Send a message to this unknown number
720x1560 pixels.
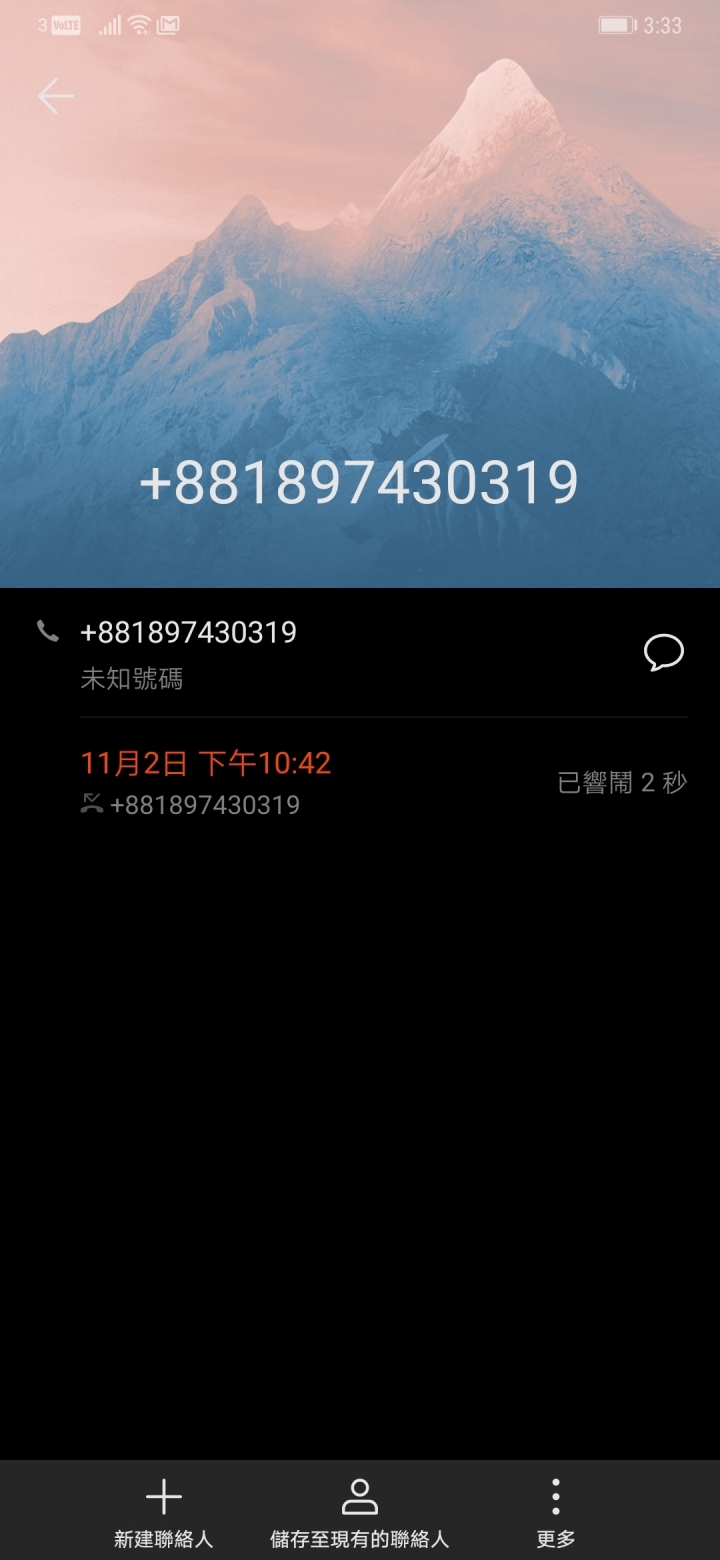(663, 653)
